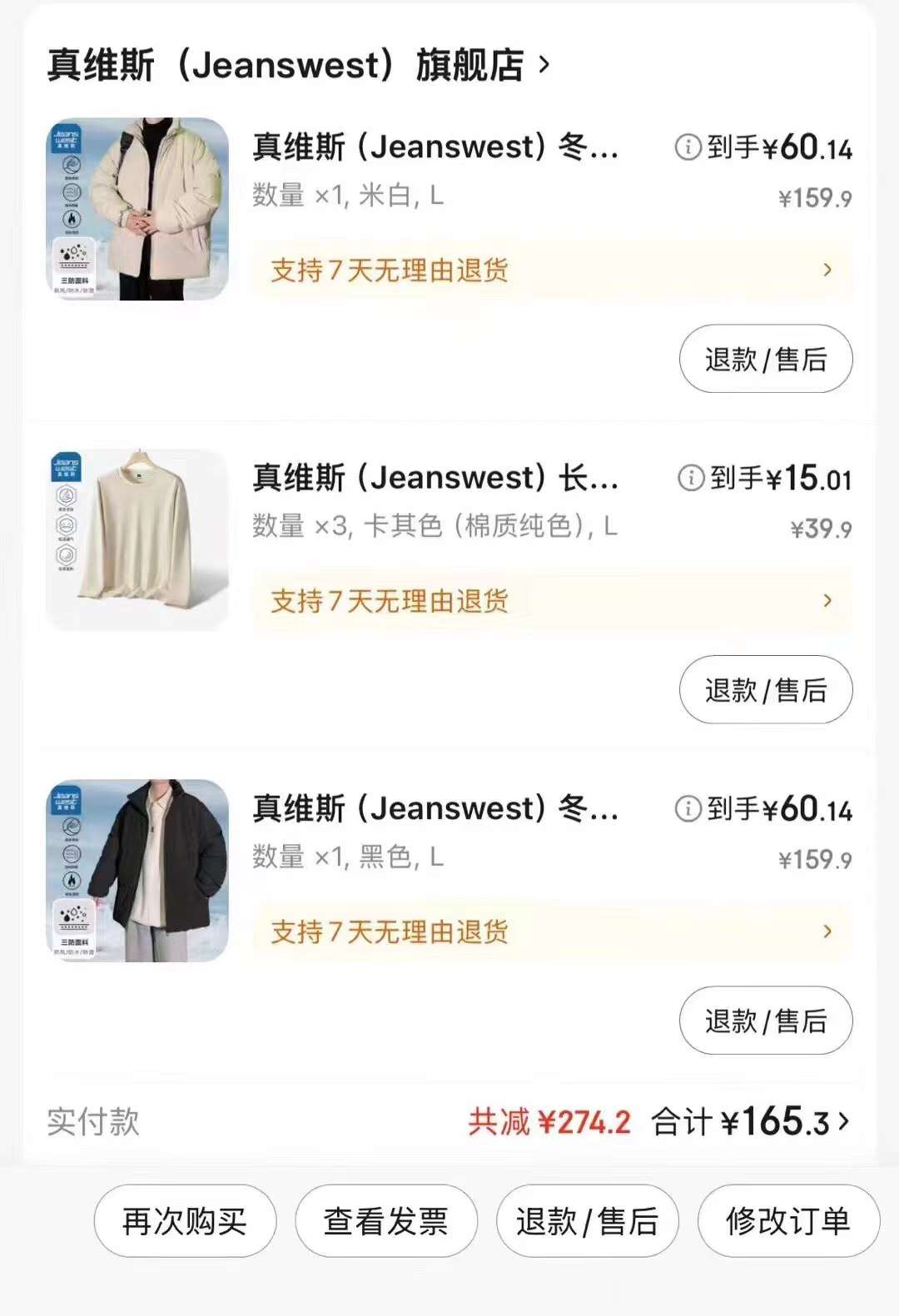Open the 米白 jacket product thumbnail

(137, 209)
